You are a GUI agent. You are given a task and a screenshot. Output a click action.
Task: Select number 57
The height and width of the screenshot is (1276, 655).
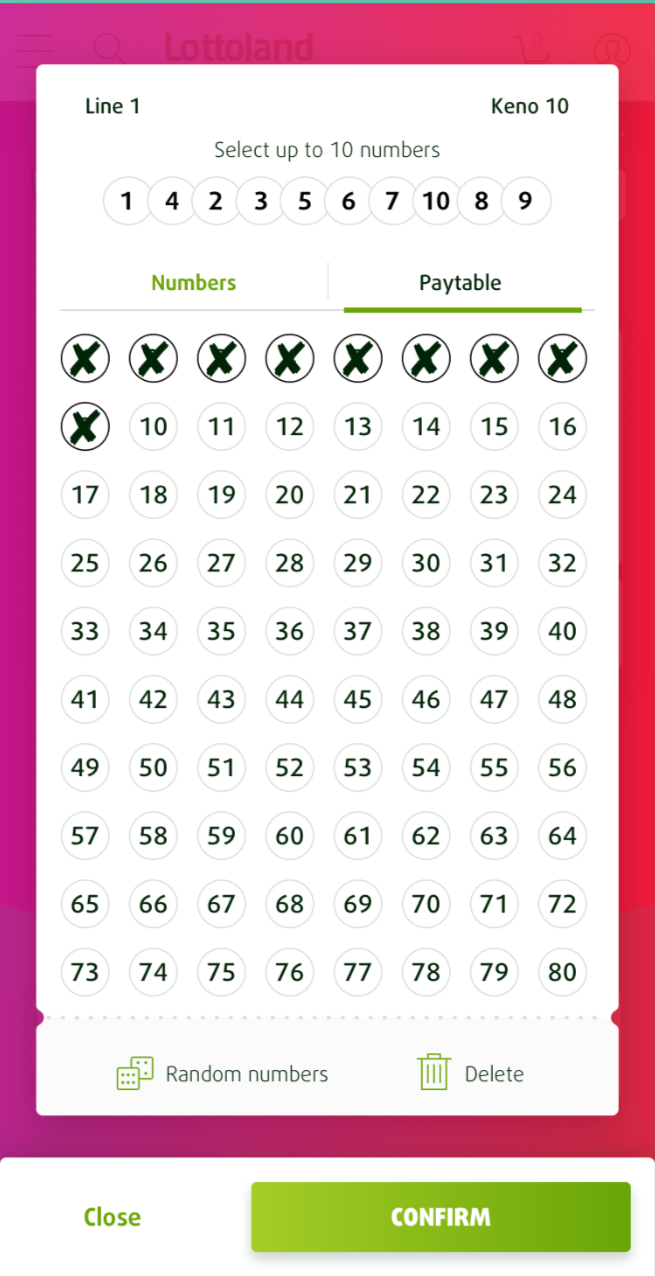pyautogui.click(x=85, y=835)
